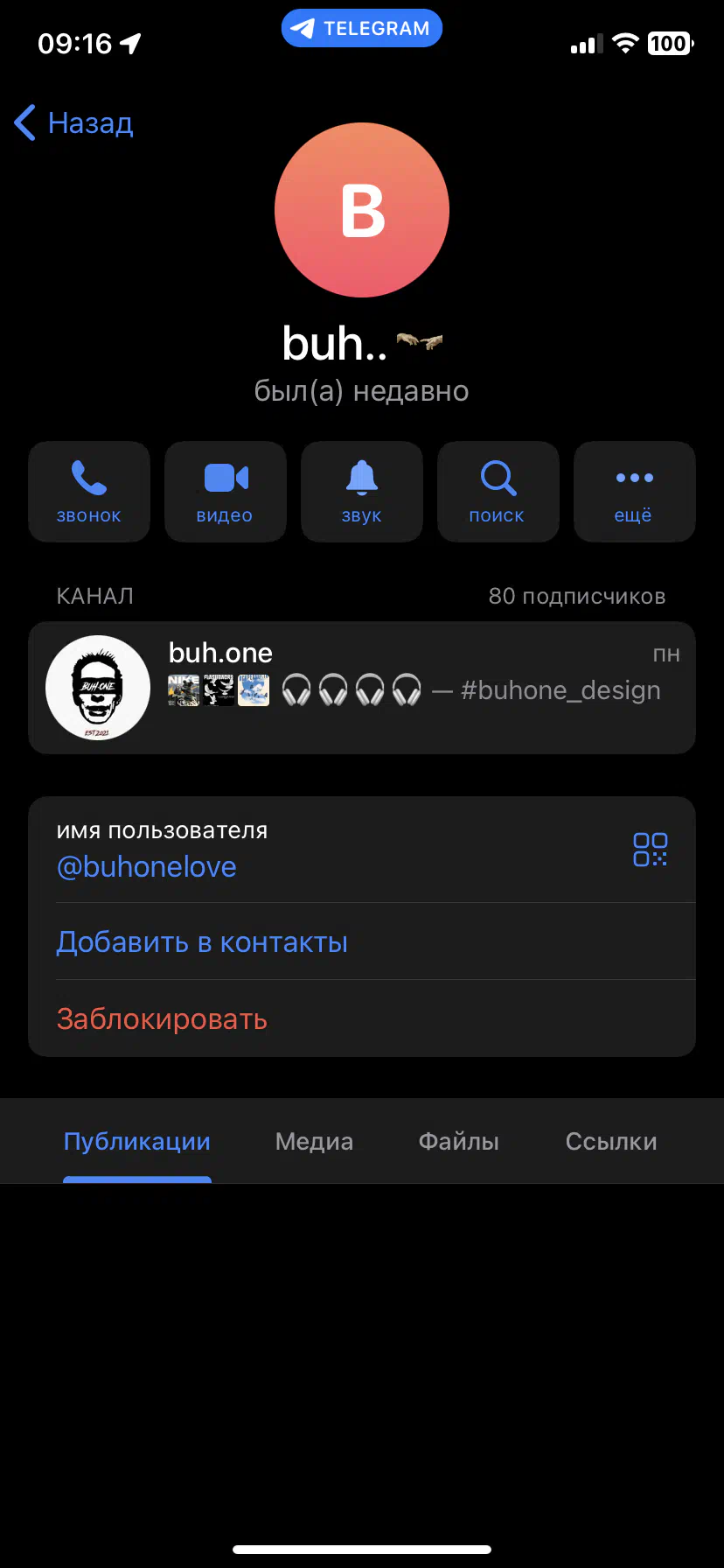The height and width of the screenshot is (1568, 724).
Task: Show the QR code for @buhonelove
Action: click(650, 850)
